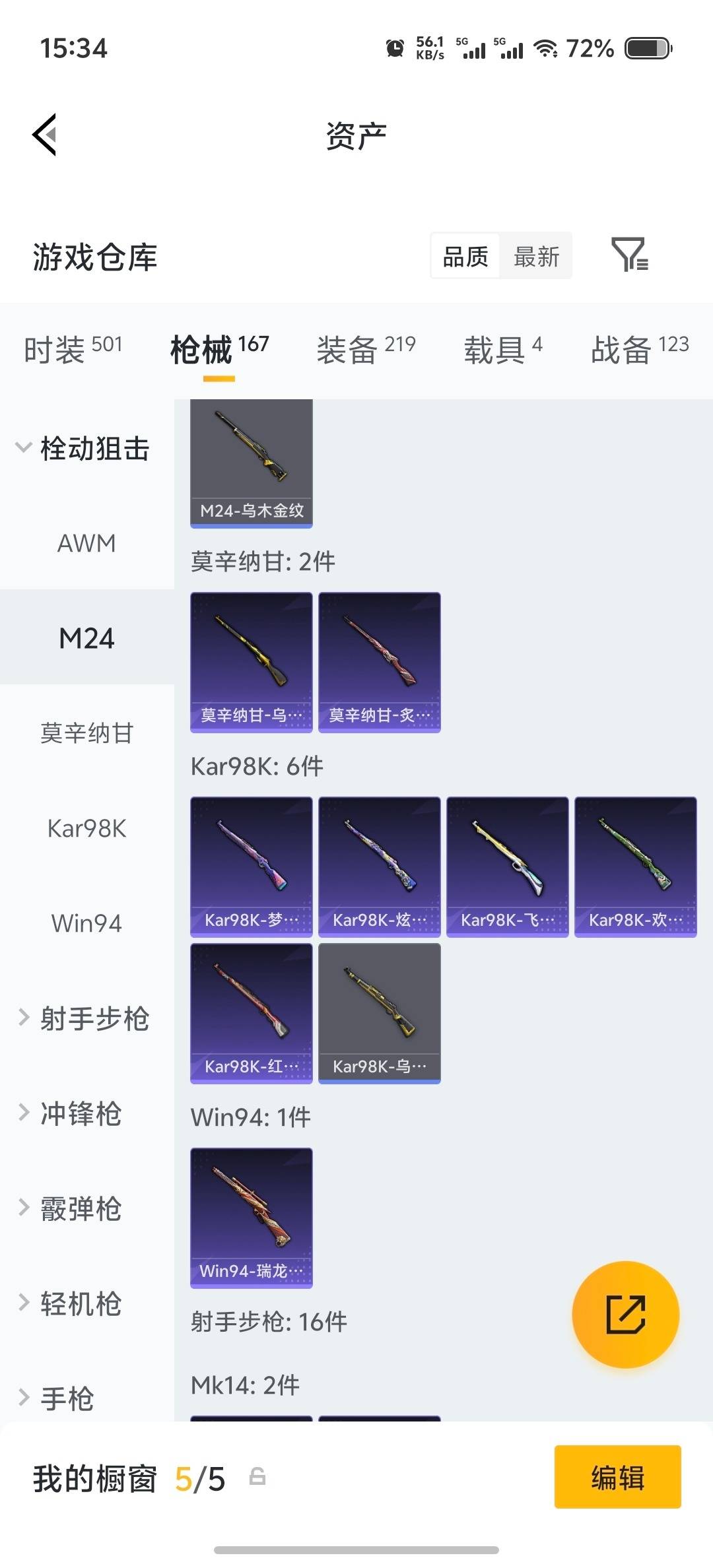
Task: Expand the 射手步枪 category
Action: (x=86, y=1018)
